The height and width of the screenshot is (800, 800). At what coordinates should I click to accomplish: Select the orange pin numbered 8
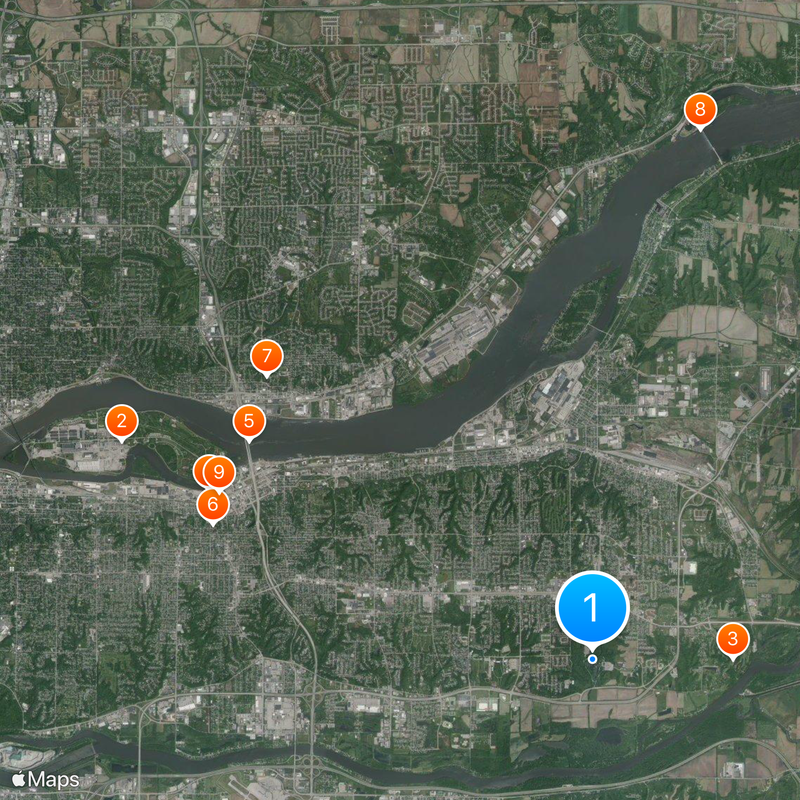pos(699,109)
